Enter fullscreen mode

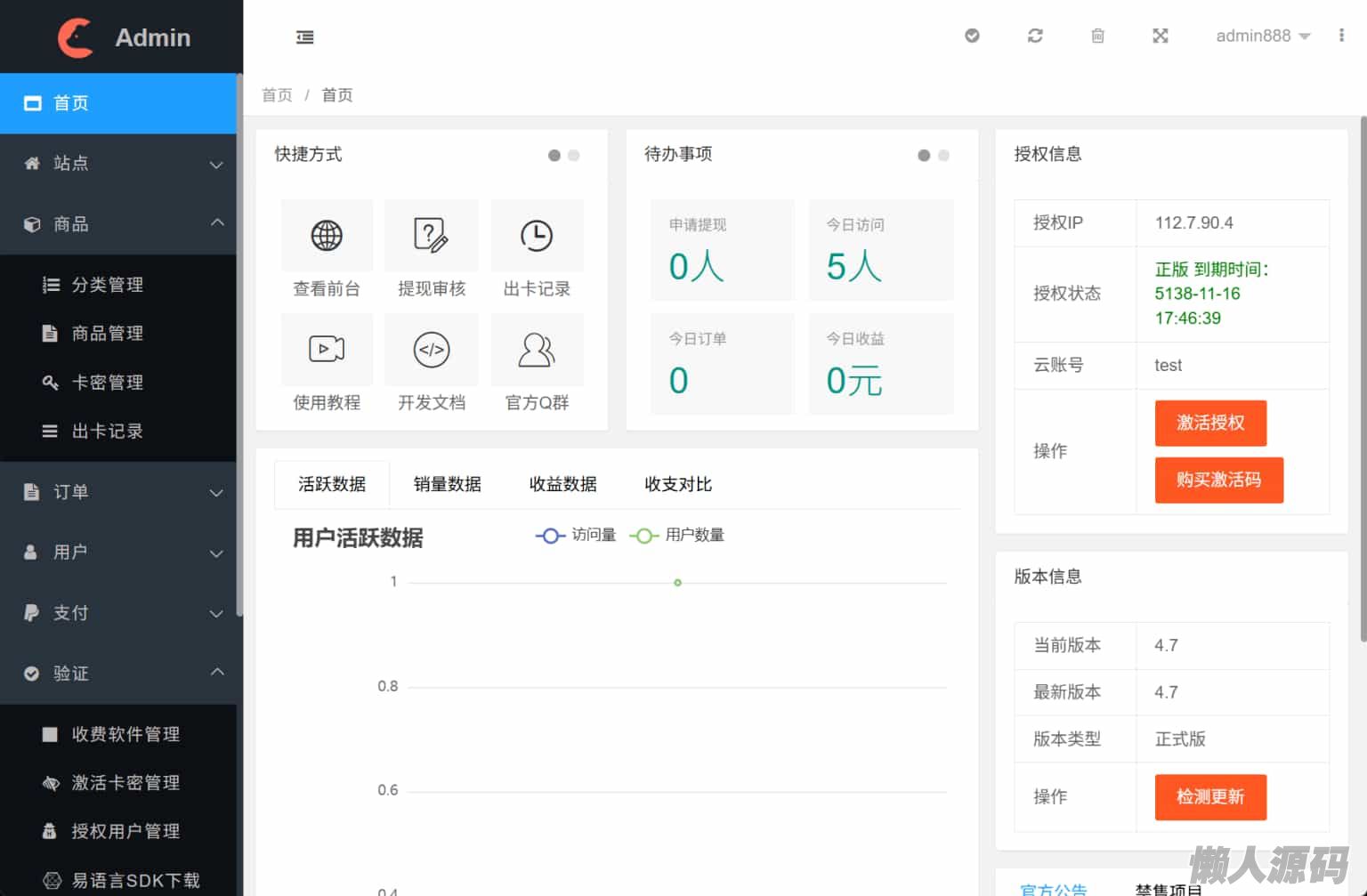click(1160, 36)
